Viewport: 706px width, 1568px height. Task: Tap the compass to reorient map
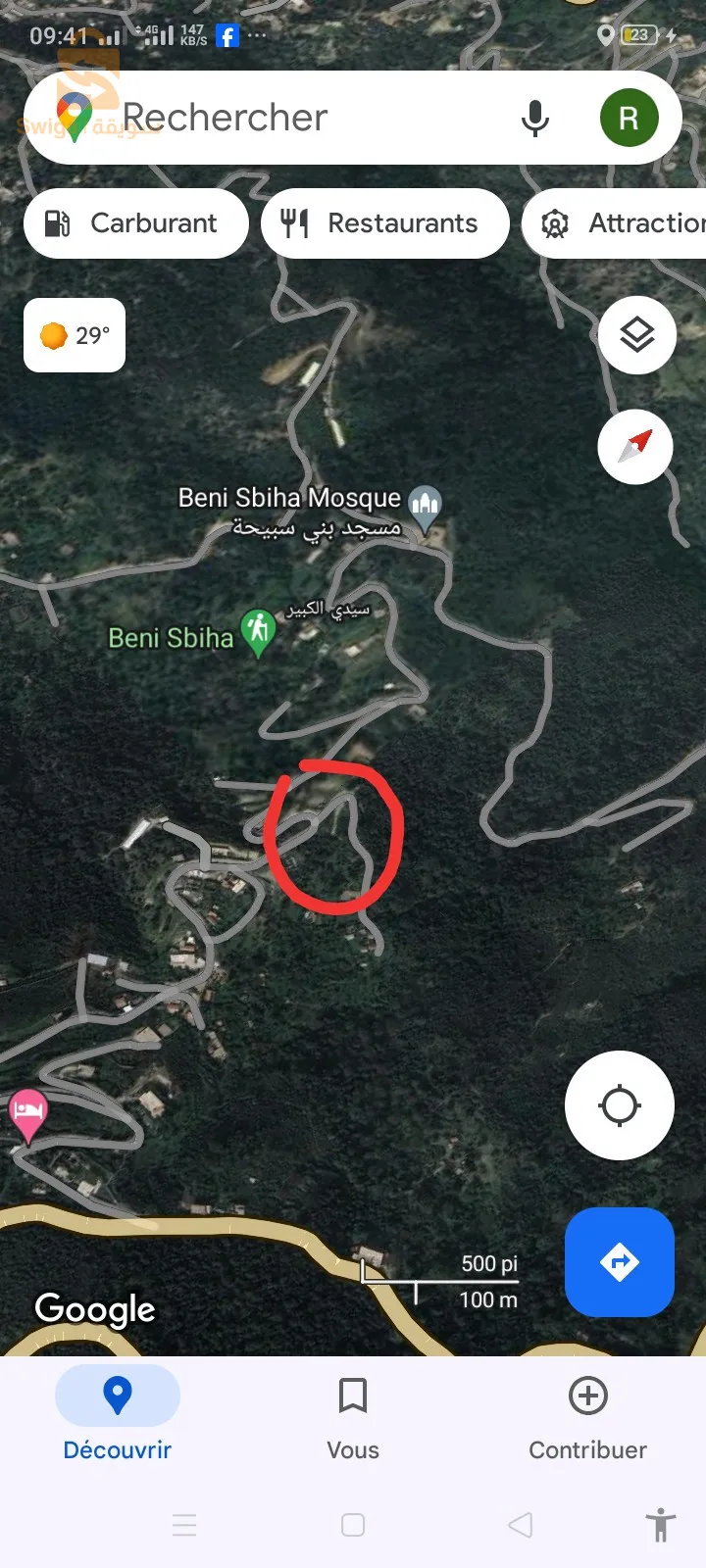pos(635,447)
